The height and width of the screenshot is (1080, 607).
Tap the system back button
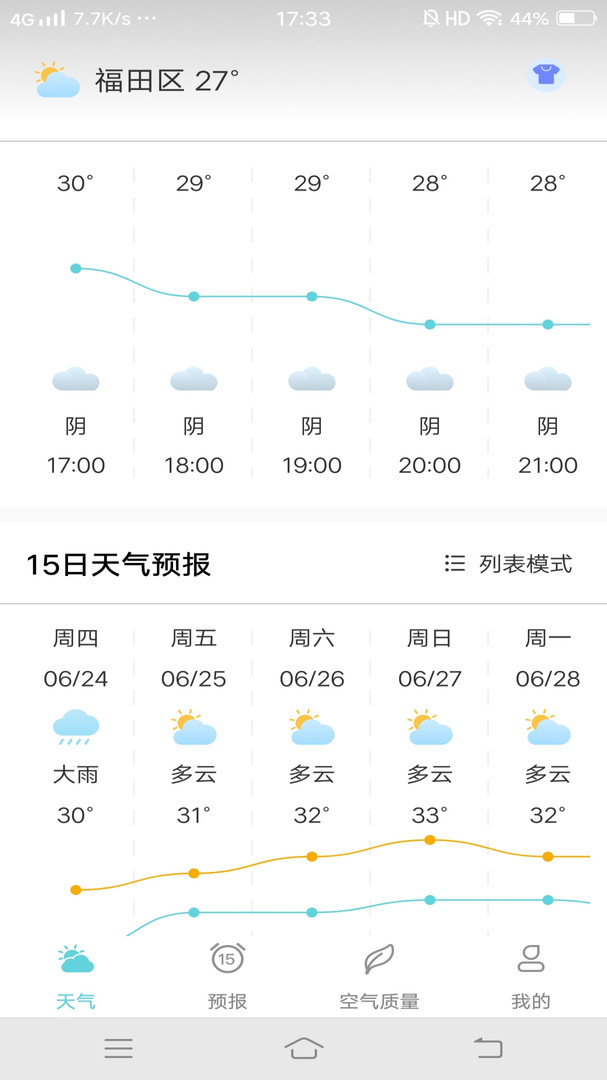(488, 1048)
